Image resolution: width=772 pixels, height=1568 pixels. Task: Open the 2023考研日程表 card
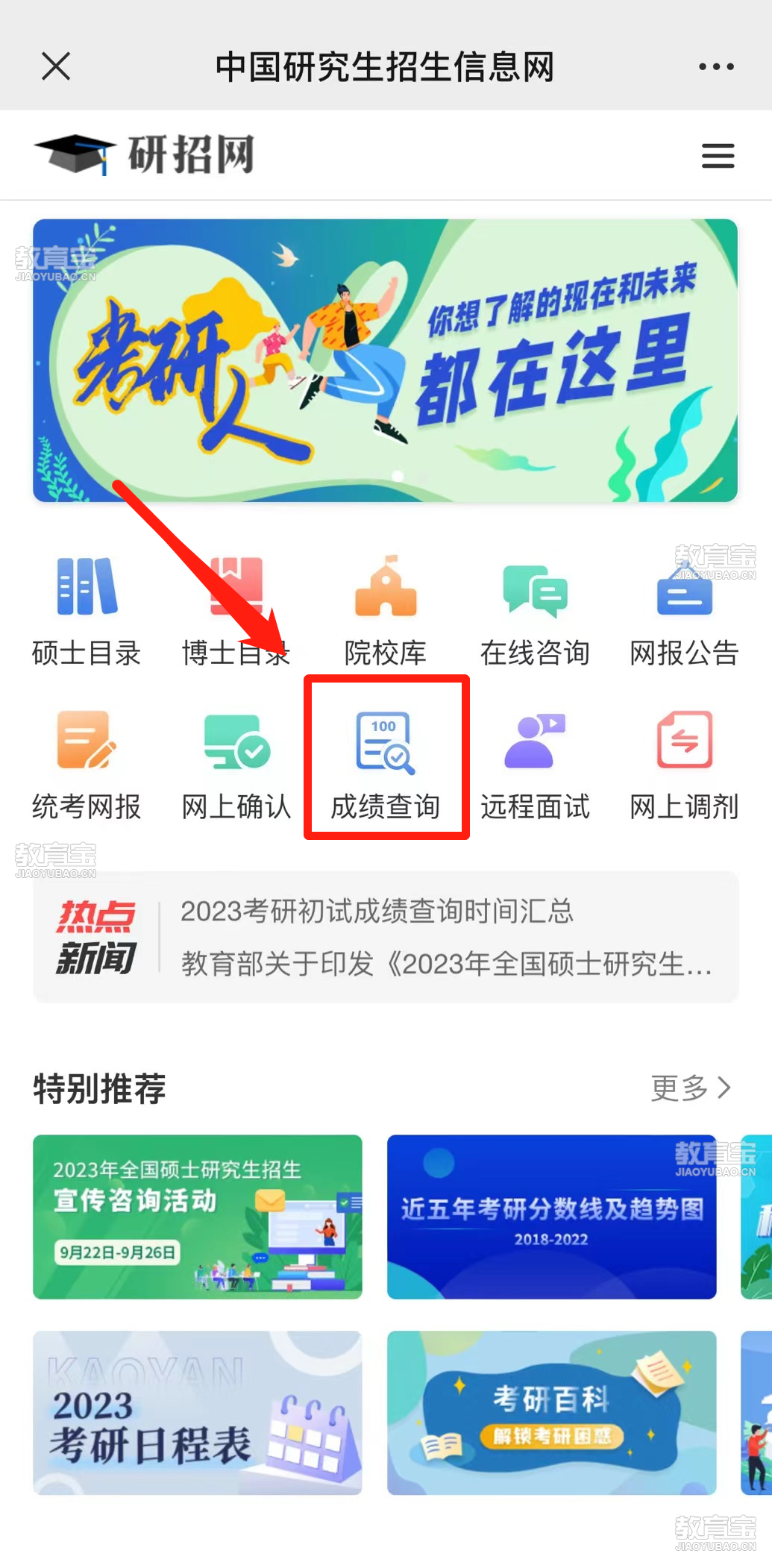198,1412
